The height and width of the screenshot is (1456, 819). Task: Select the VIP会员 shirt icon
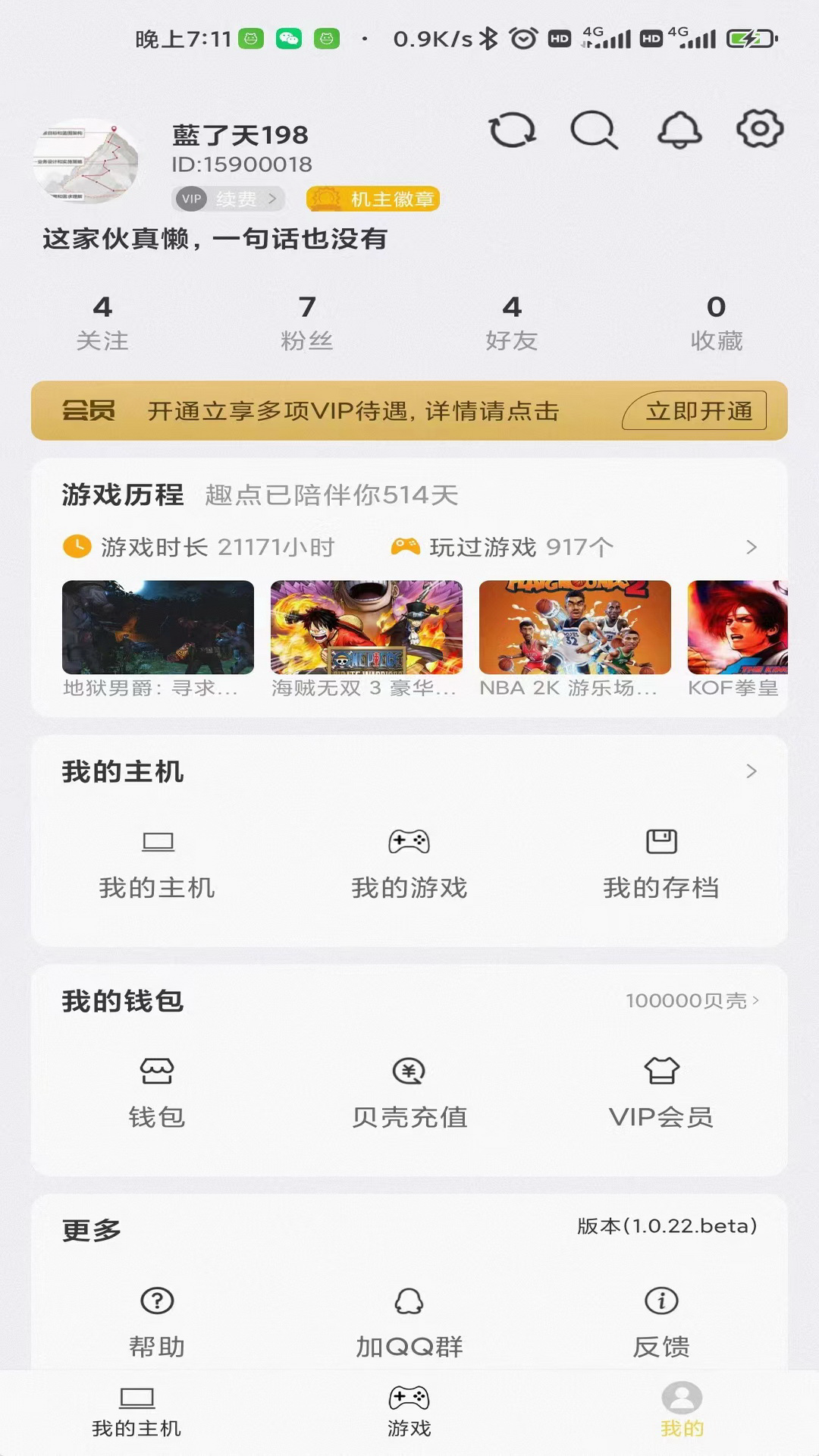pos(661,1072)
